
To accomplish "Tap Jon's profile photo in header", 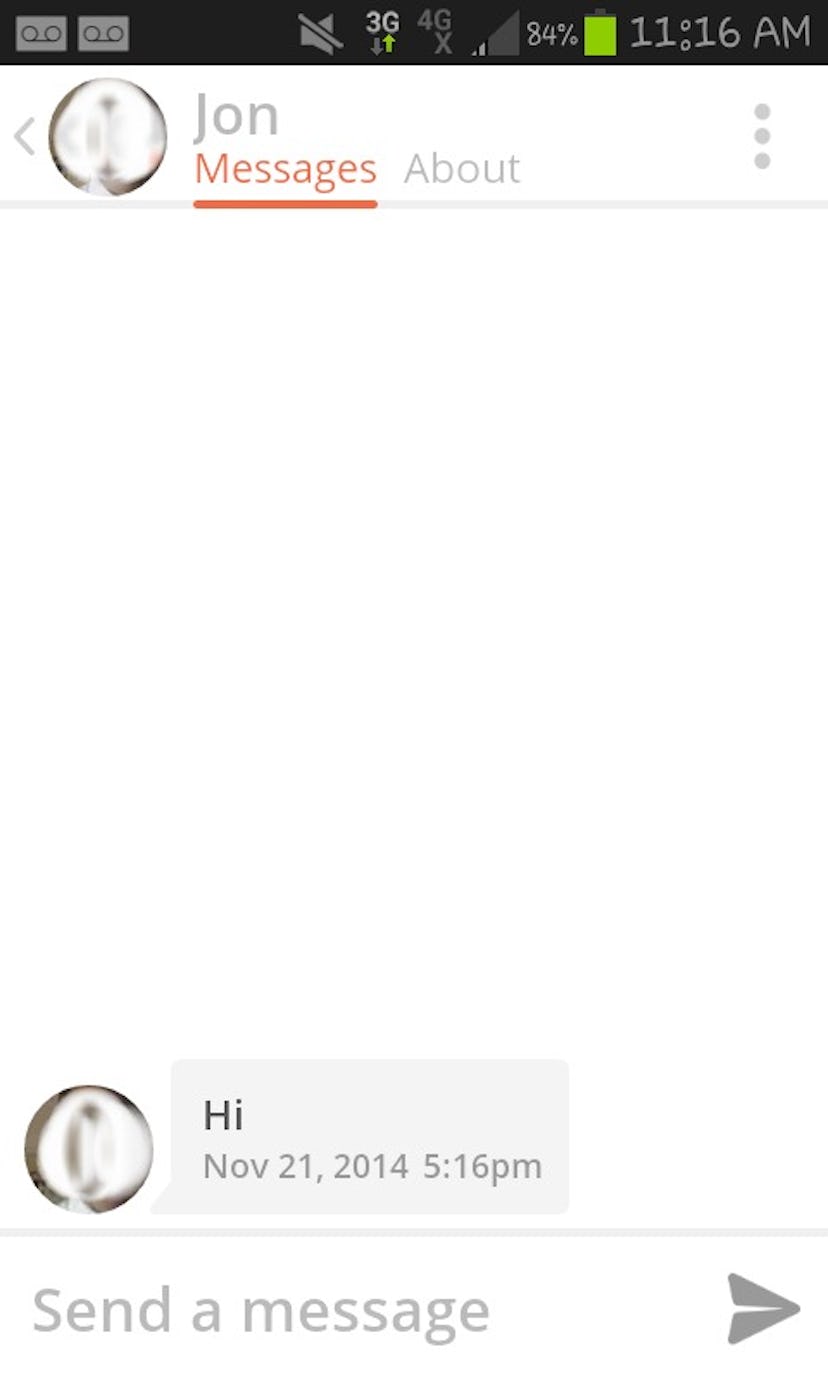I will 108,136.
